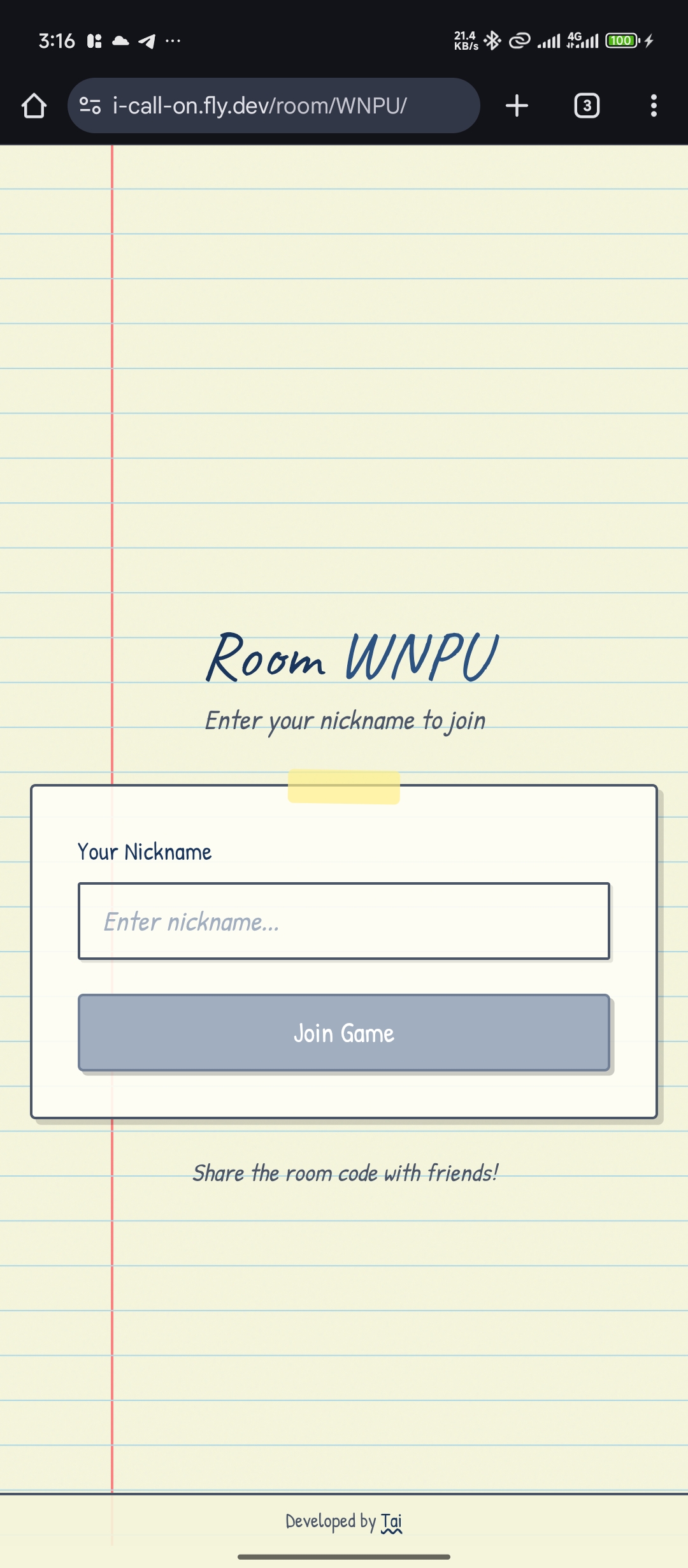The image size is (688, 1568).
Task: Open the tab switcher showing 3 tabs
Action: pyautogui.click(x=587, y=106)
